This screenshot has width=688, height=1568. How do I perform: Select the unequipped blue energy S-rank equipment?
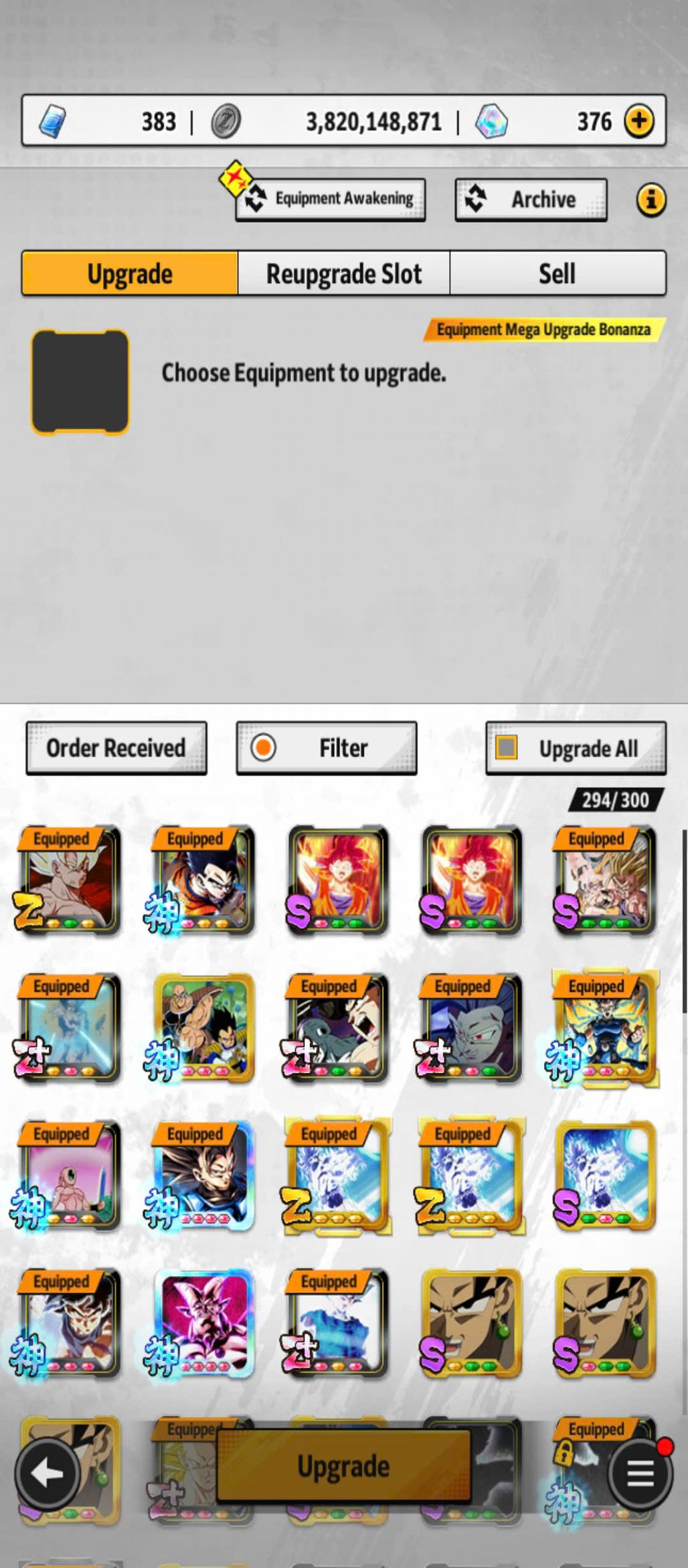coord(605,1176)
